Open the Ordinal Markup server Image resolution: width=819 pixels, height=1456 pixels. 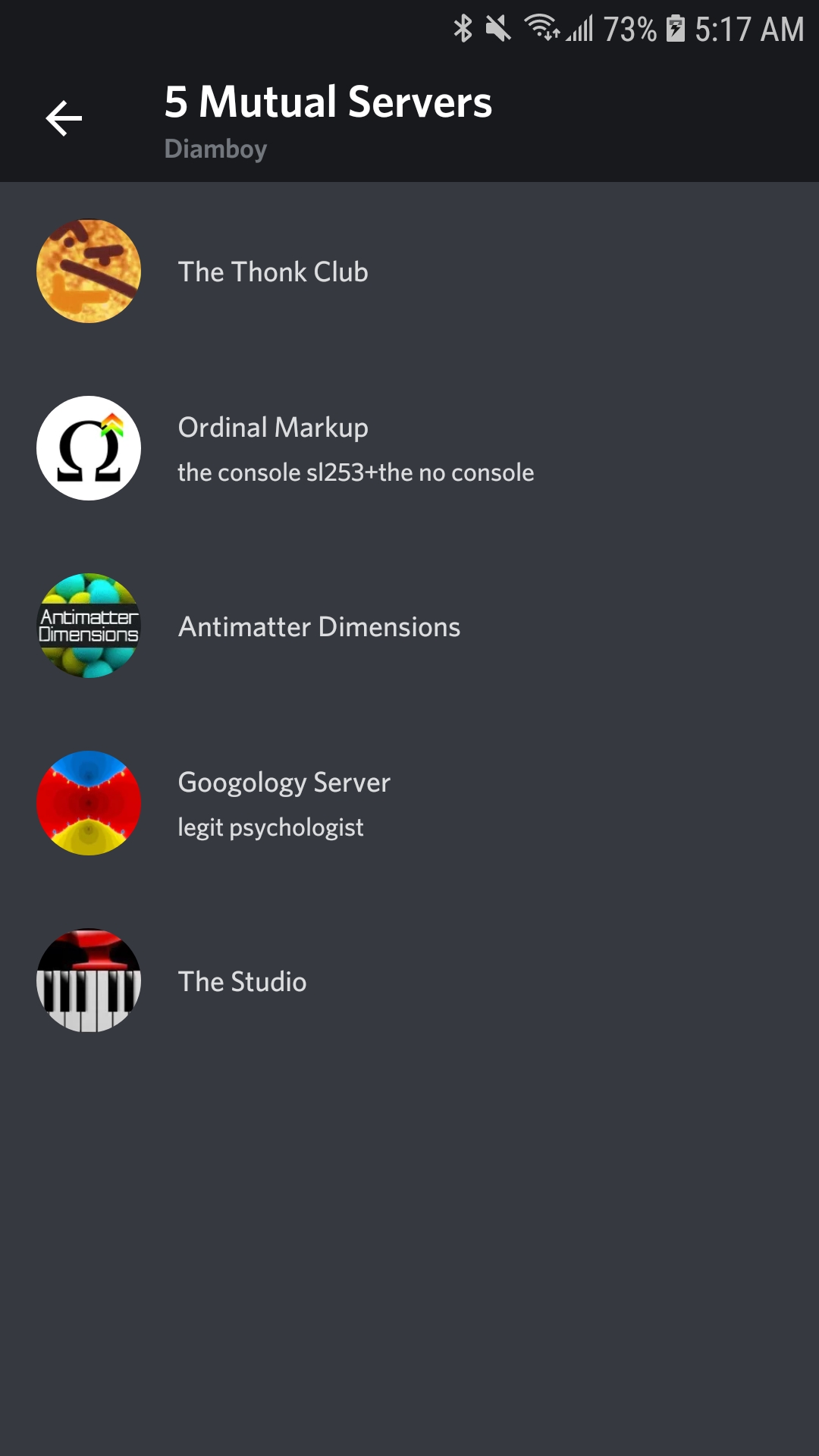point(409,449)
